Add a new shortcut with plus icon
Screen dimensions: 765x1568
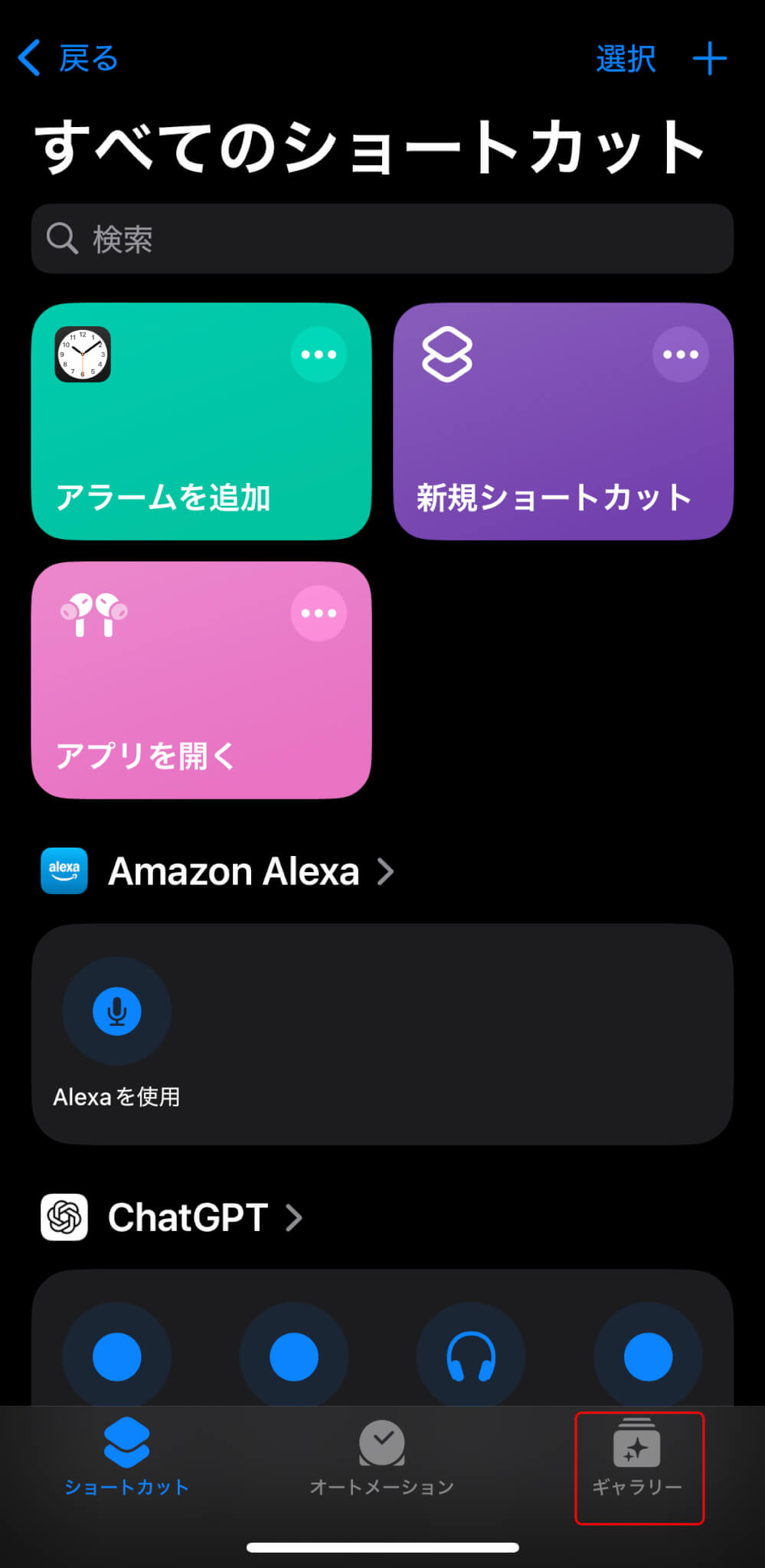710,59
